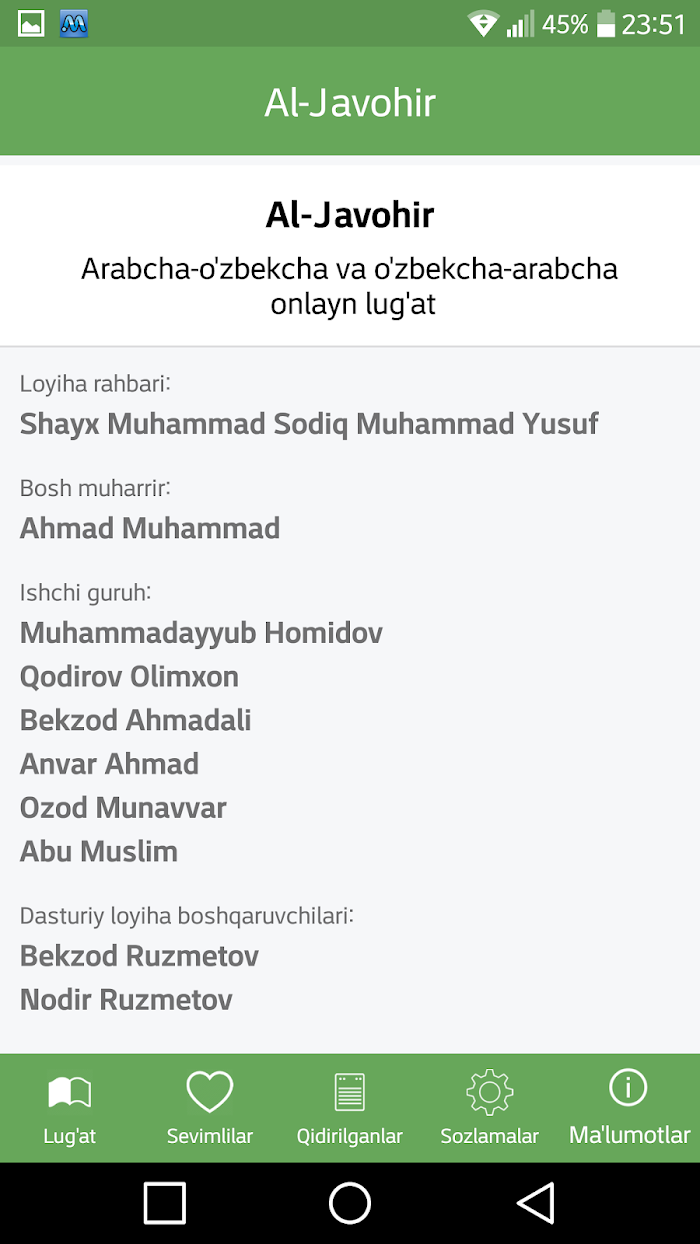The image size is (700, 1244).
Task: Go to the Sozlamalar settings tab
Action: coord(490,1108)
